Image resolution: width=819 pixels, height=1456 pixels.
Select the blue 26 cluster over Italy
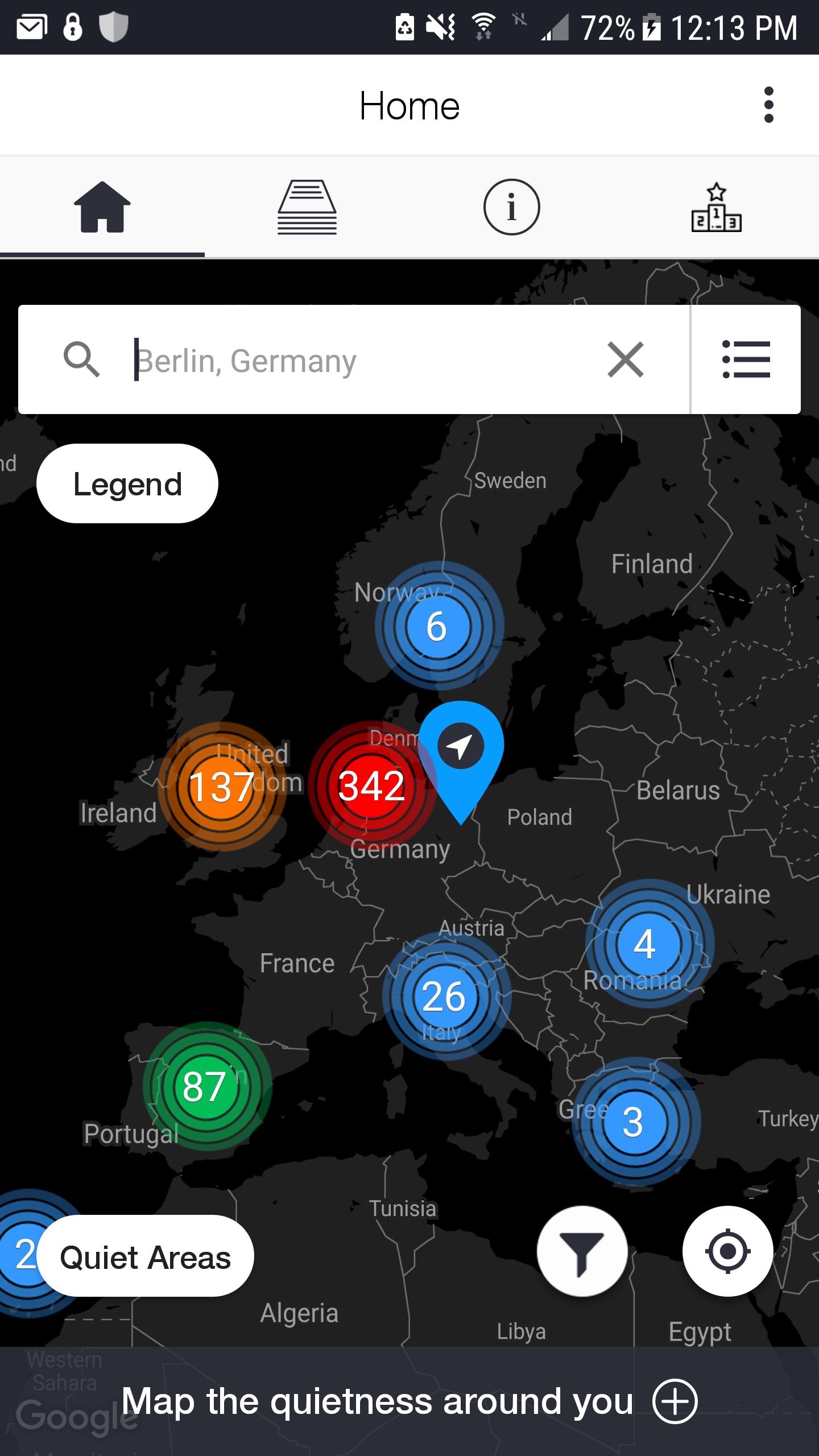[446, 996]
